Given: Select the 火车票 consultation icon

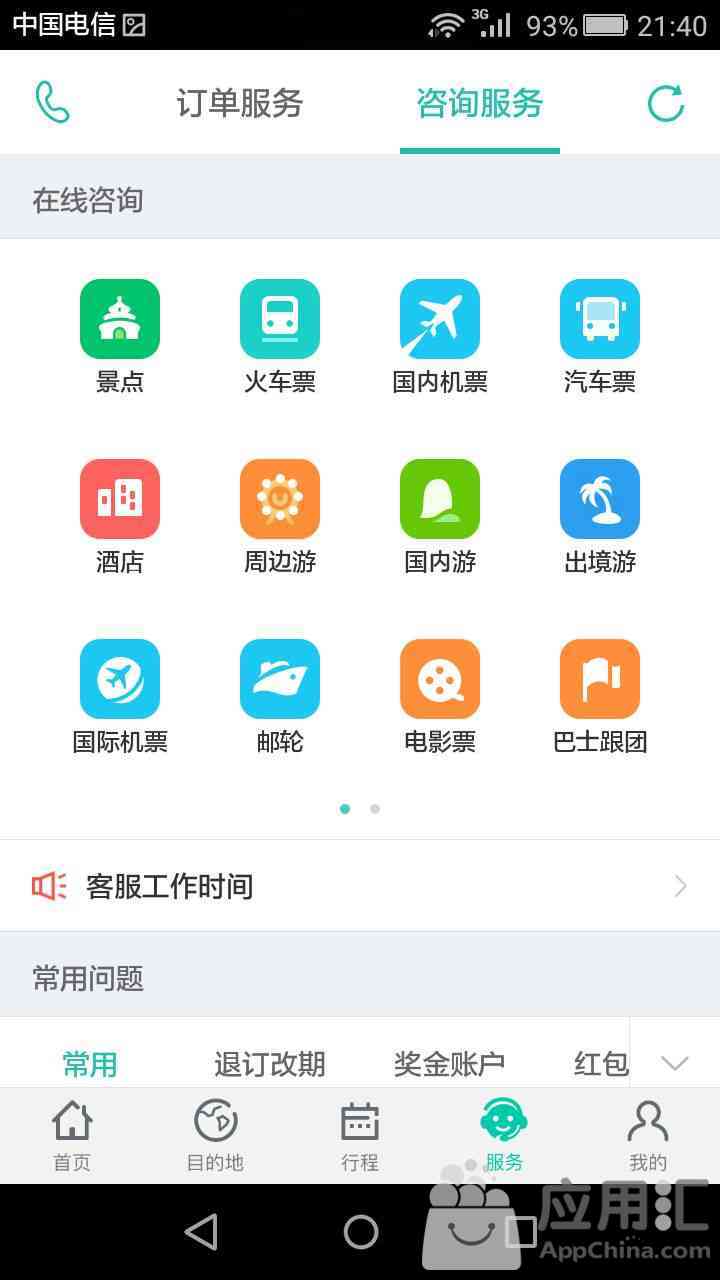Looking at the screenshot, I should coord(280,320).
